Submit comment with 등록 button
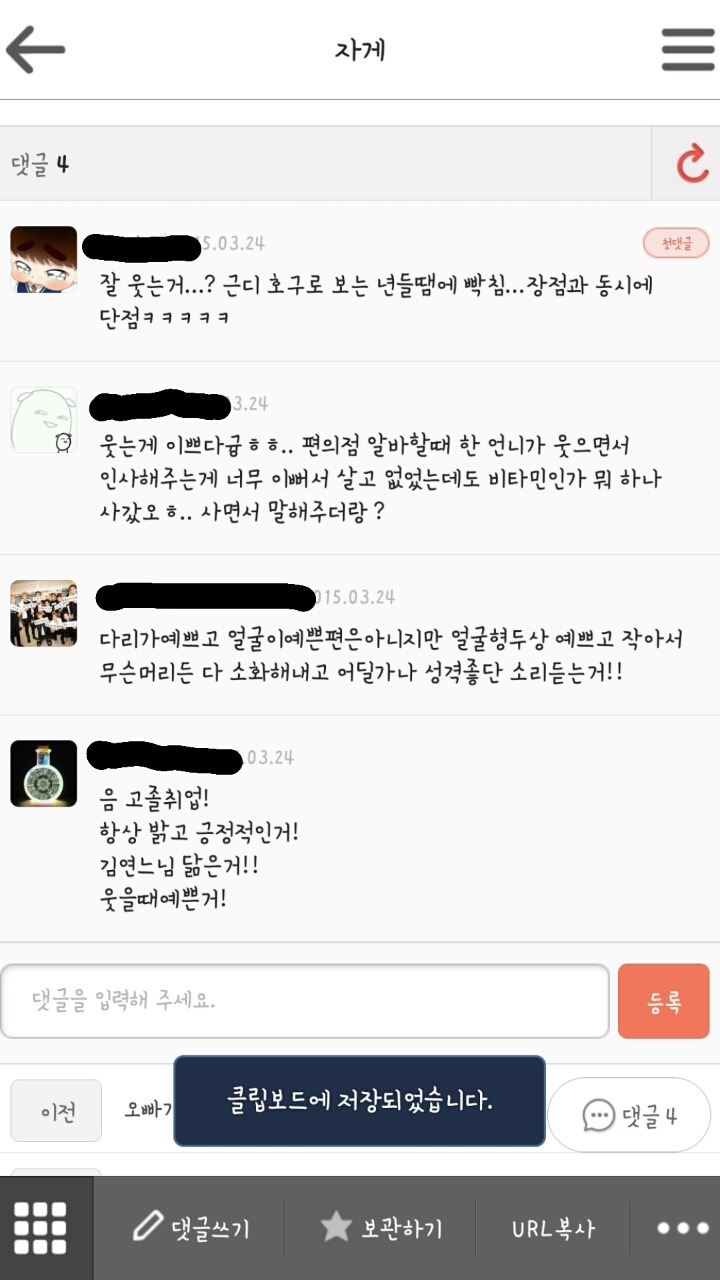This screenshot has height=1280, width=720. 664,1001
